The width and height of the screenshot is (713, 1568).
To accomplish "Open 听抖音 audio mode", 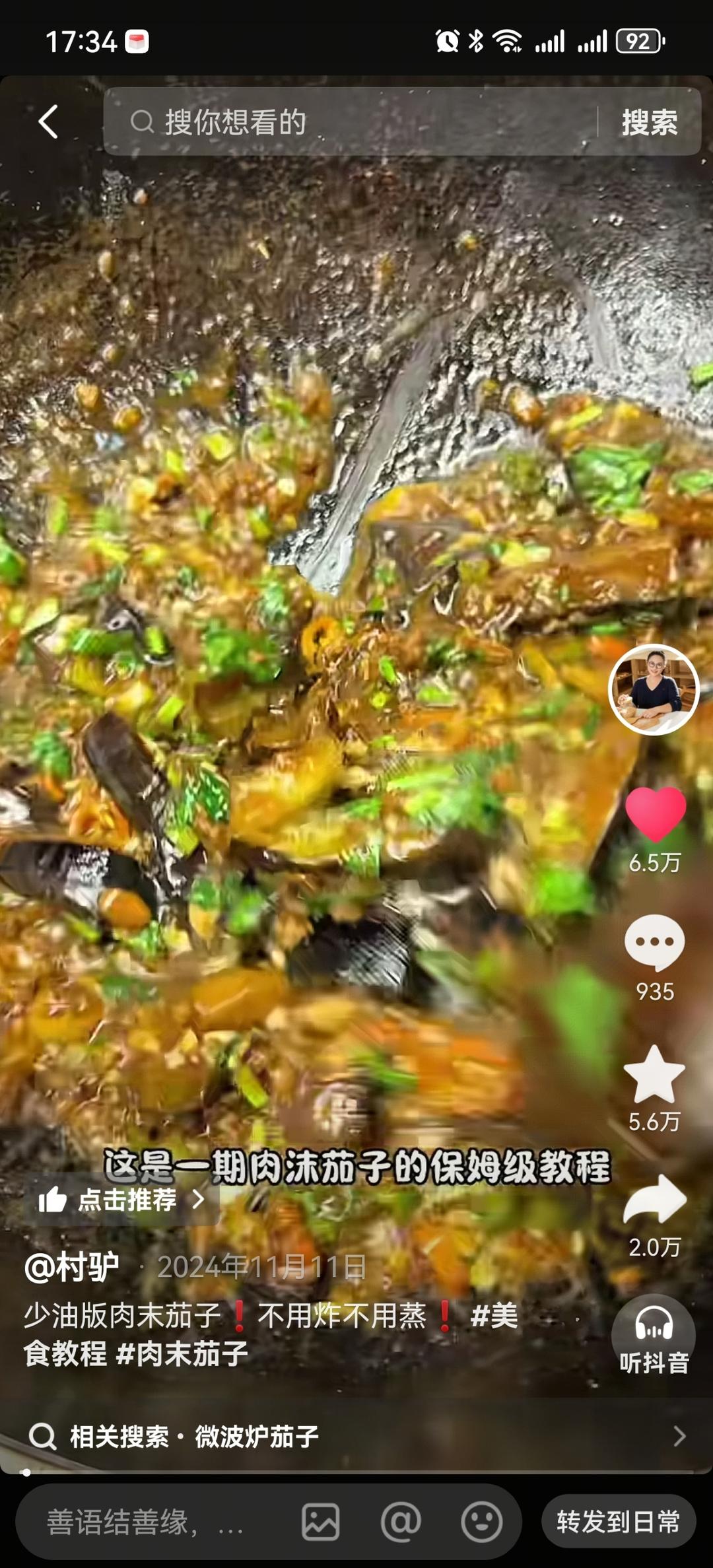I will tap(654, 1335).
